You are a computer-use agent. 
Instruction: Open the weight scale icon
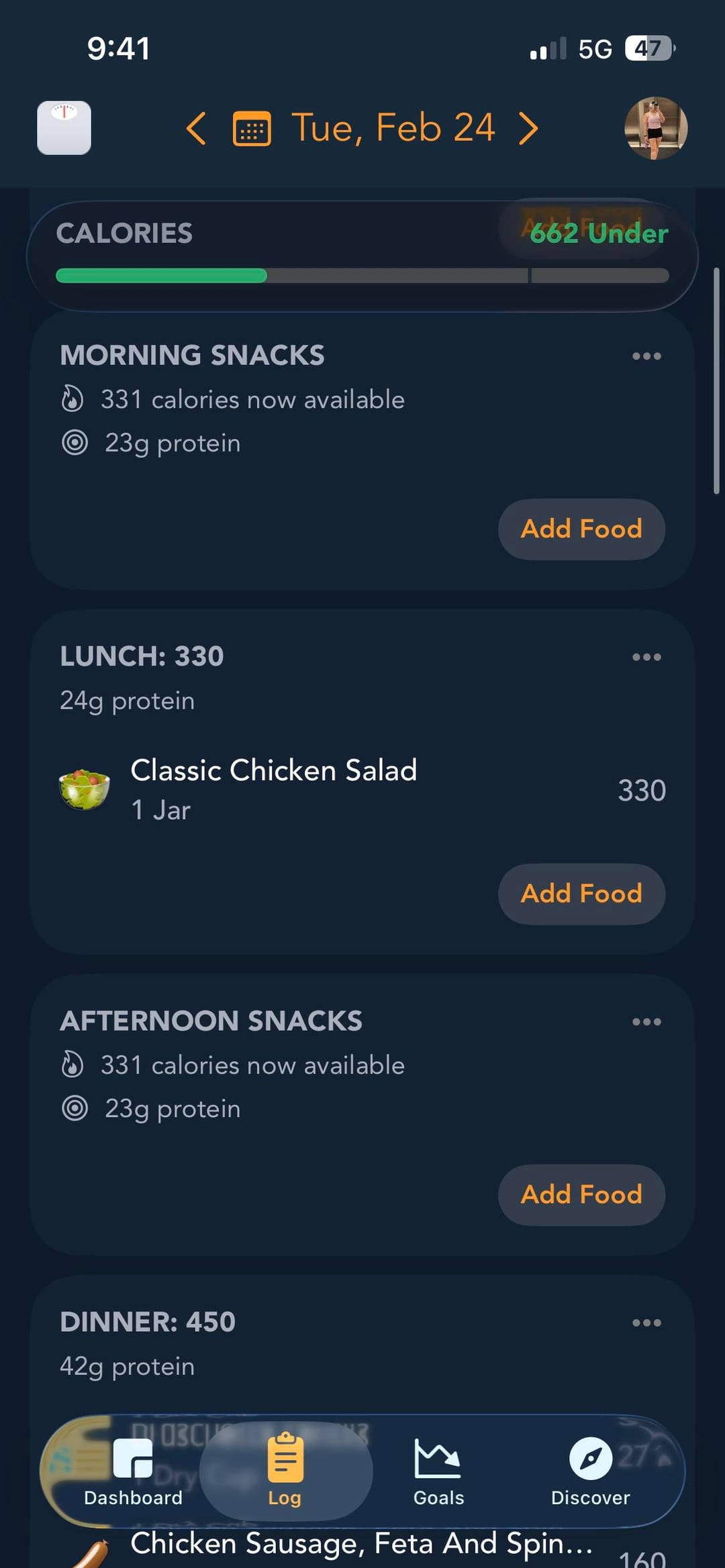(x=64, y=127)
